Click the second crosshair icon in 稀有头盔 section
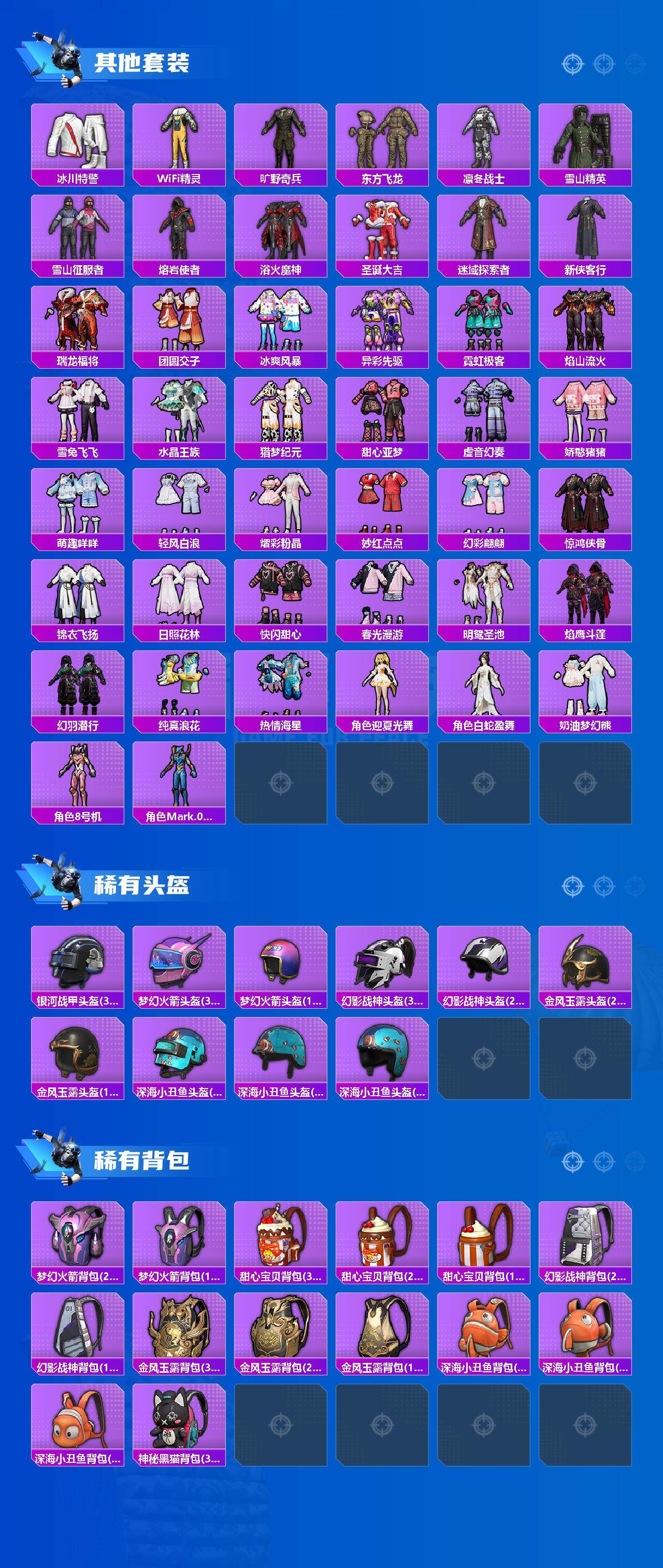 (603, 885)
